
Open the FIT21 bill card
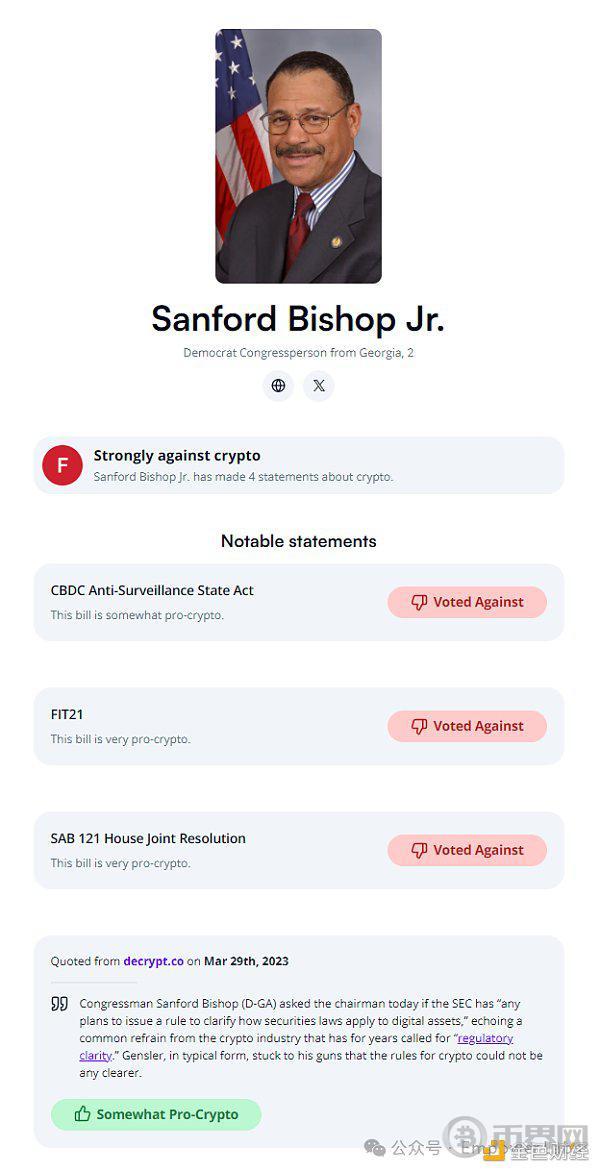tap(299, 727)
